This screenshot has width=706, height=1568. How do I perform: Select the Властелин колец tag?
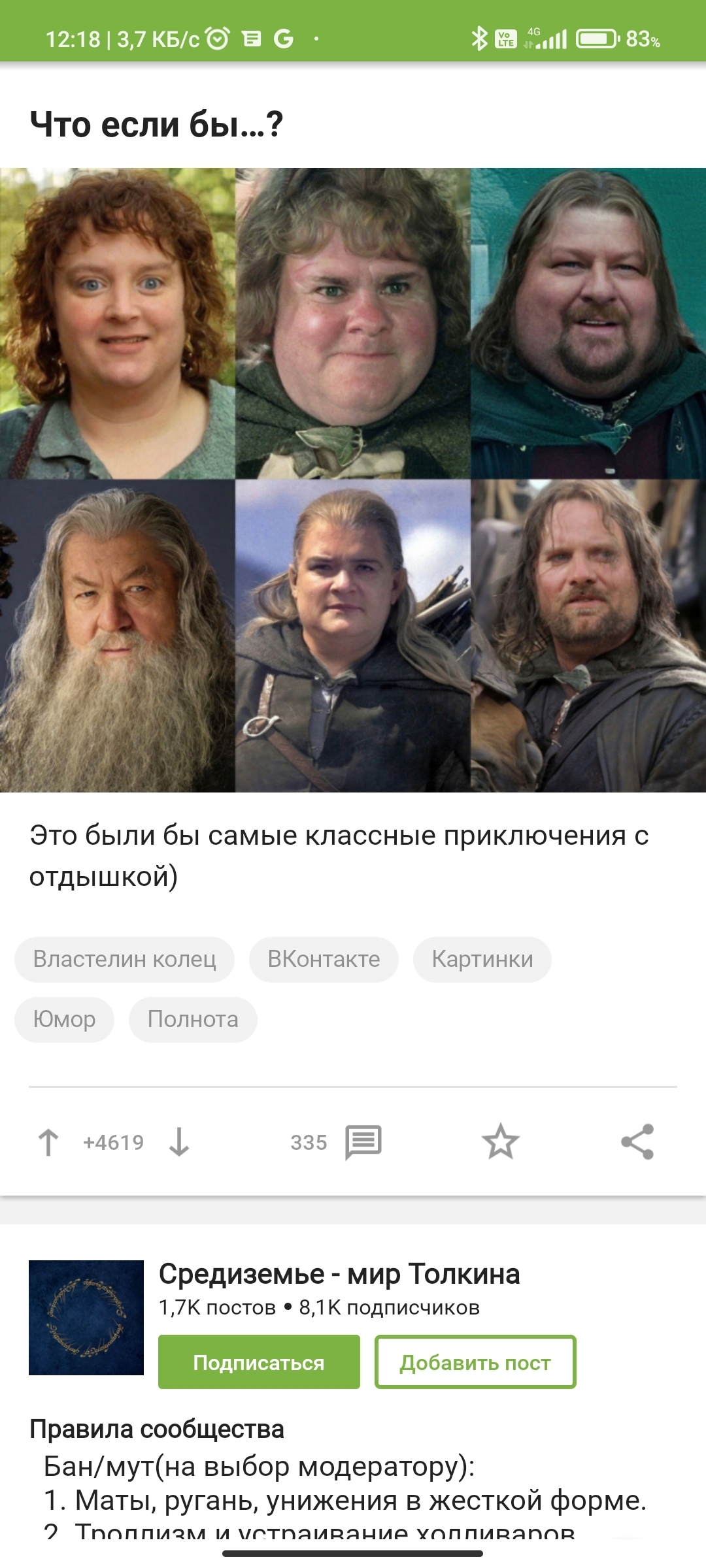(124, 959)
